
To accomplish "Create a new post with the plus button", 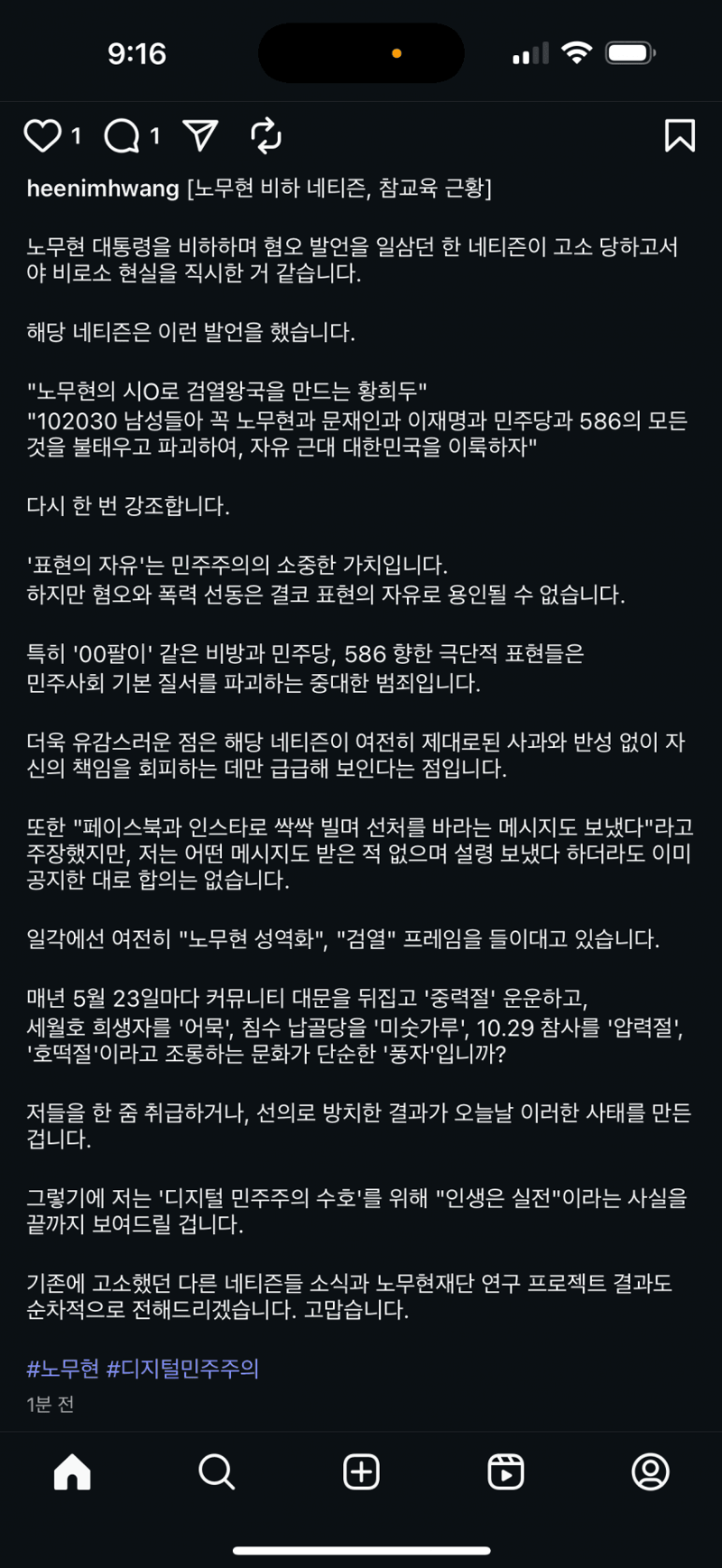I will 361,1472.
